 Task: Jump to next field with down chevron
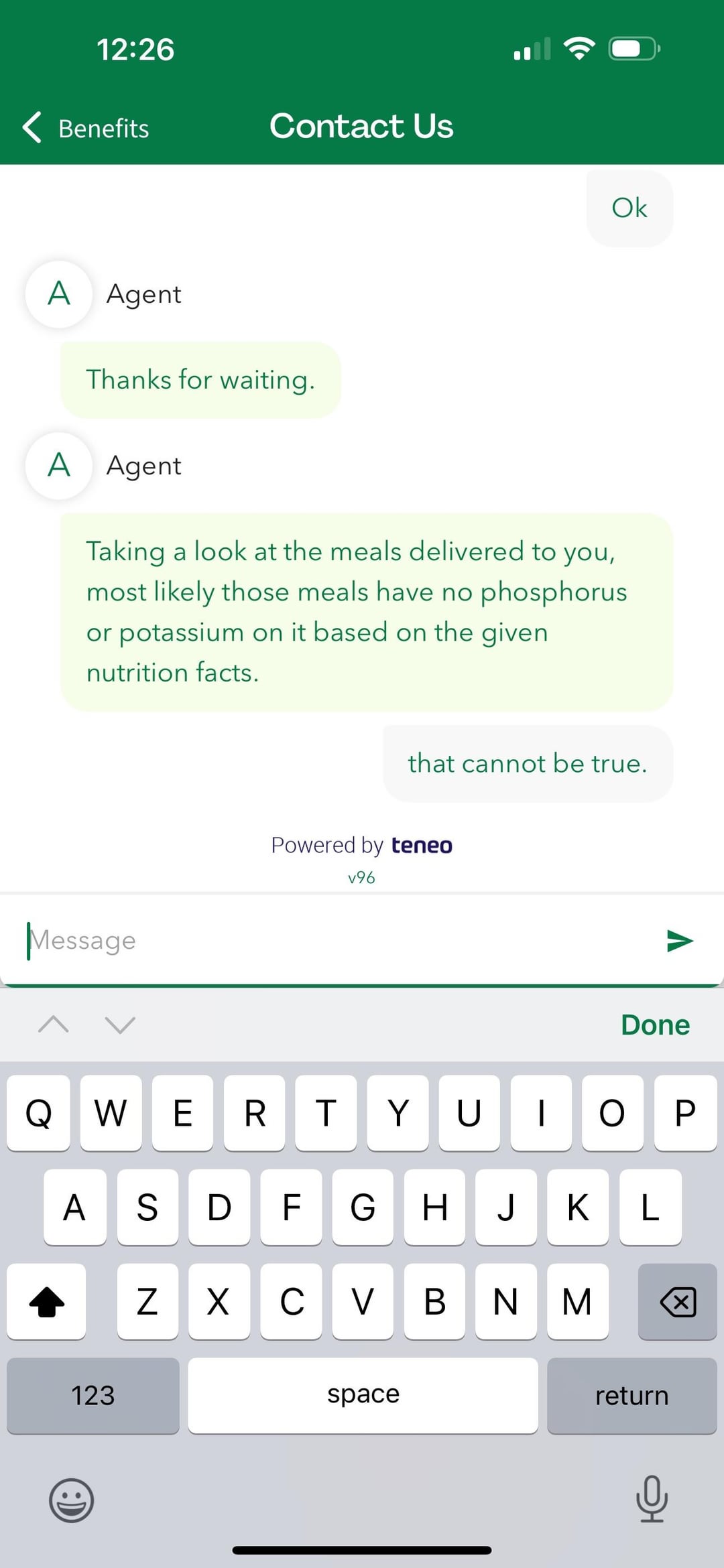tap(121, 1024)
